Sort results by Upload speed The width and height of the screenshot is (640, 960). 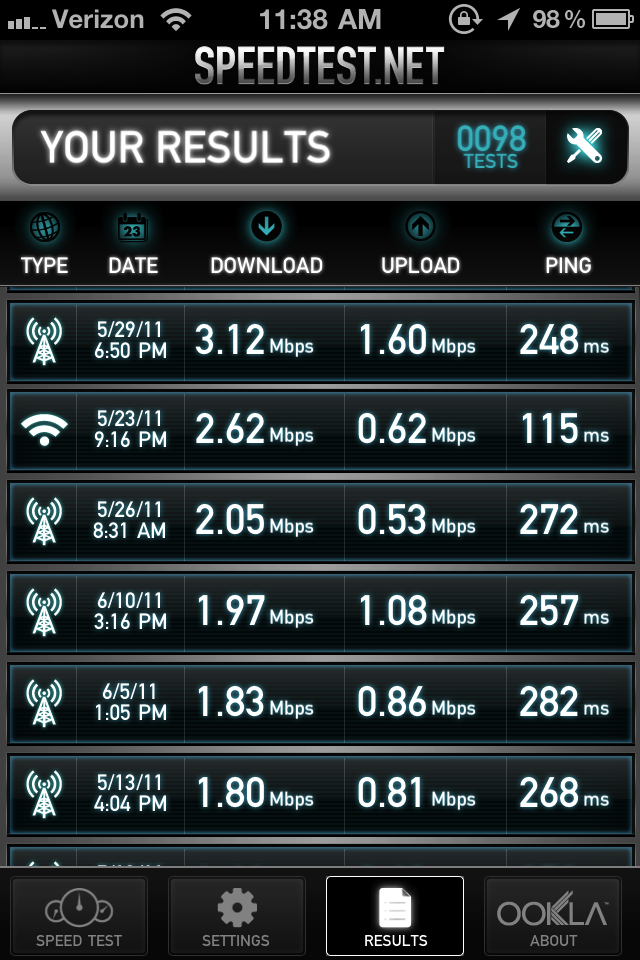click(x=420, y=245)
